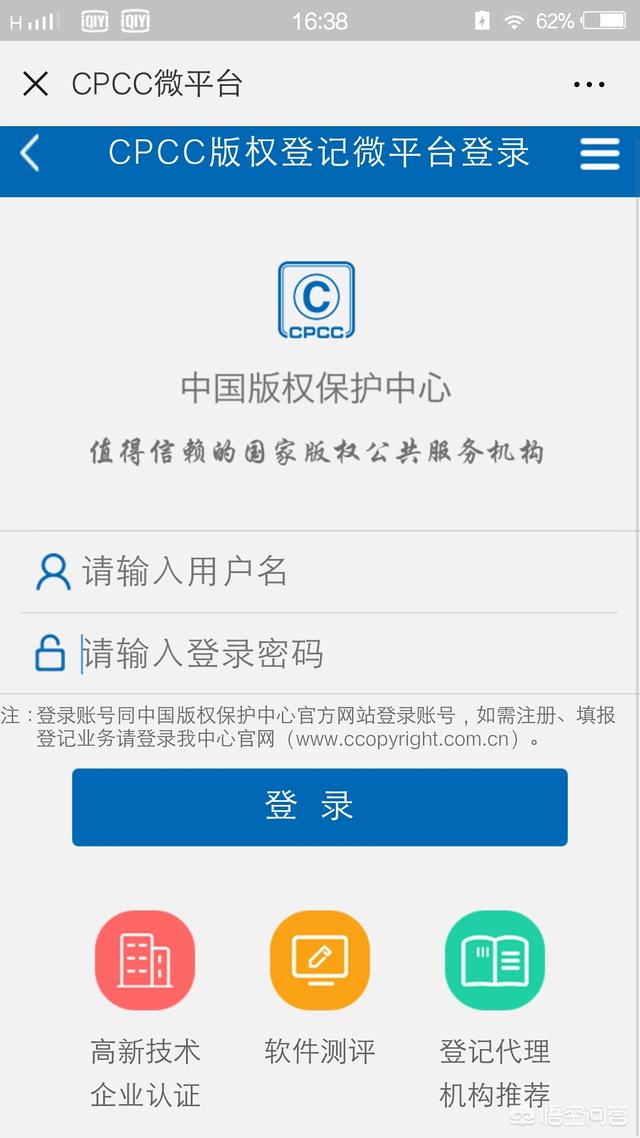The width and height of the screenshot is (640, 1138).
Task: Tap the 请输入用户名 username field
Action: [319, 572]
